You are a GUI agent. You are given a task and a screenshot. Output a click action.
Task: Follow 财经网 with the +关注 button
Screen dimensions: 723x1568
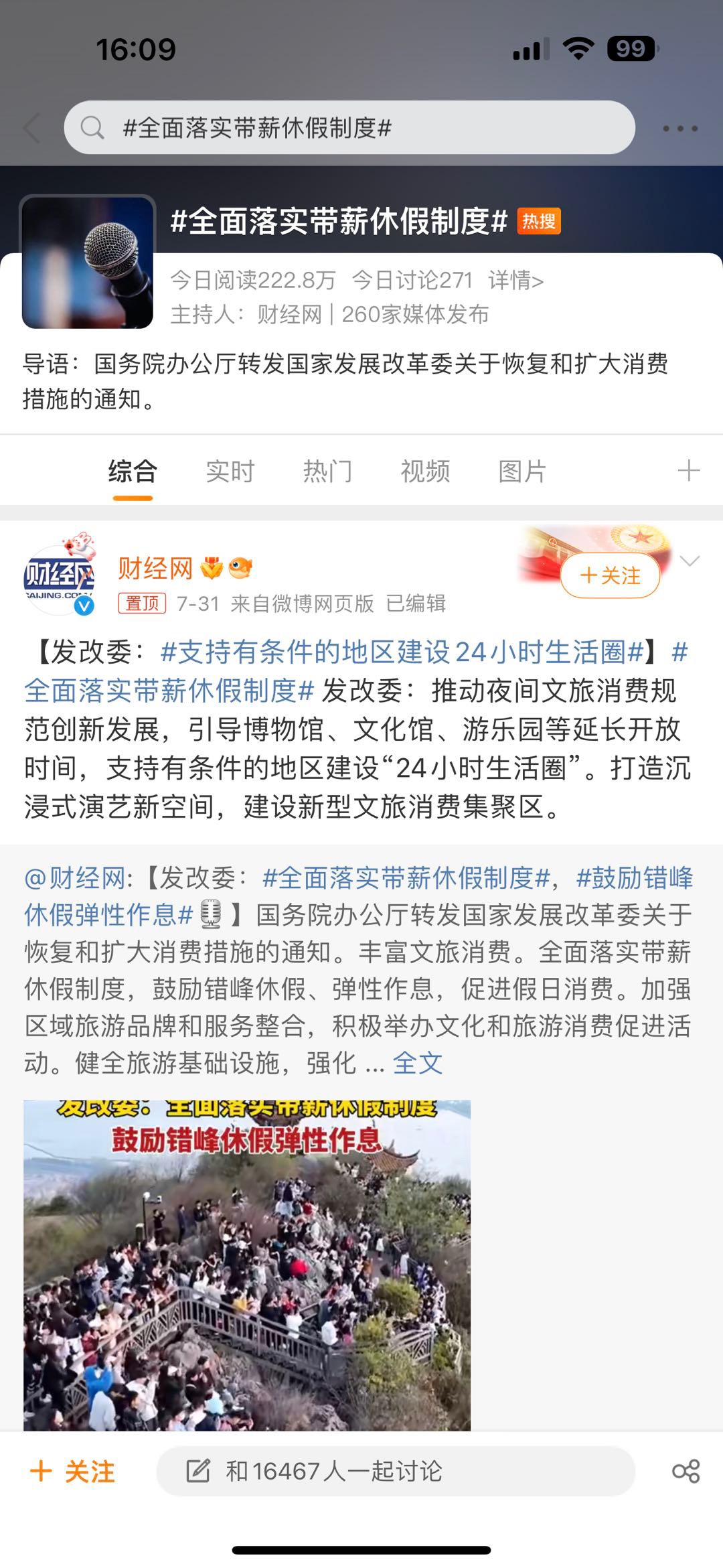(x=610, y=575)
